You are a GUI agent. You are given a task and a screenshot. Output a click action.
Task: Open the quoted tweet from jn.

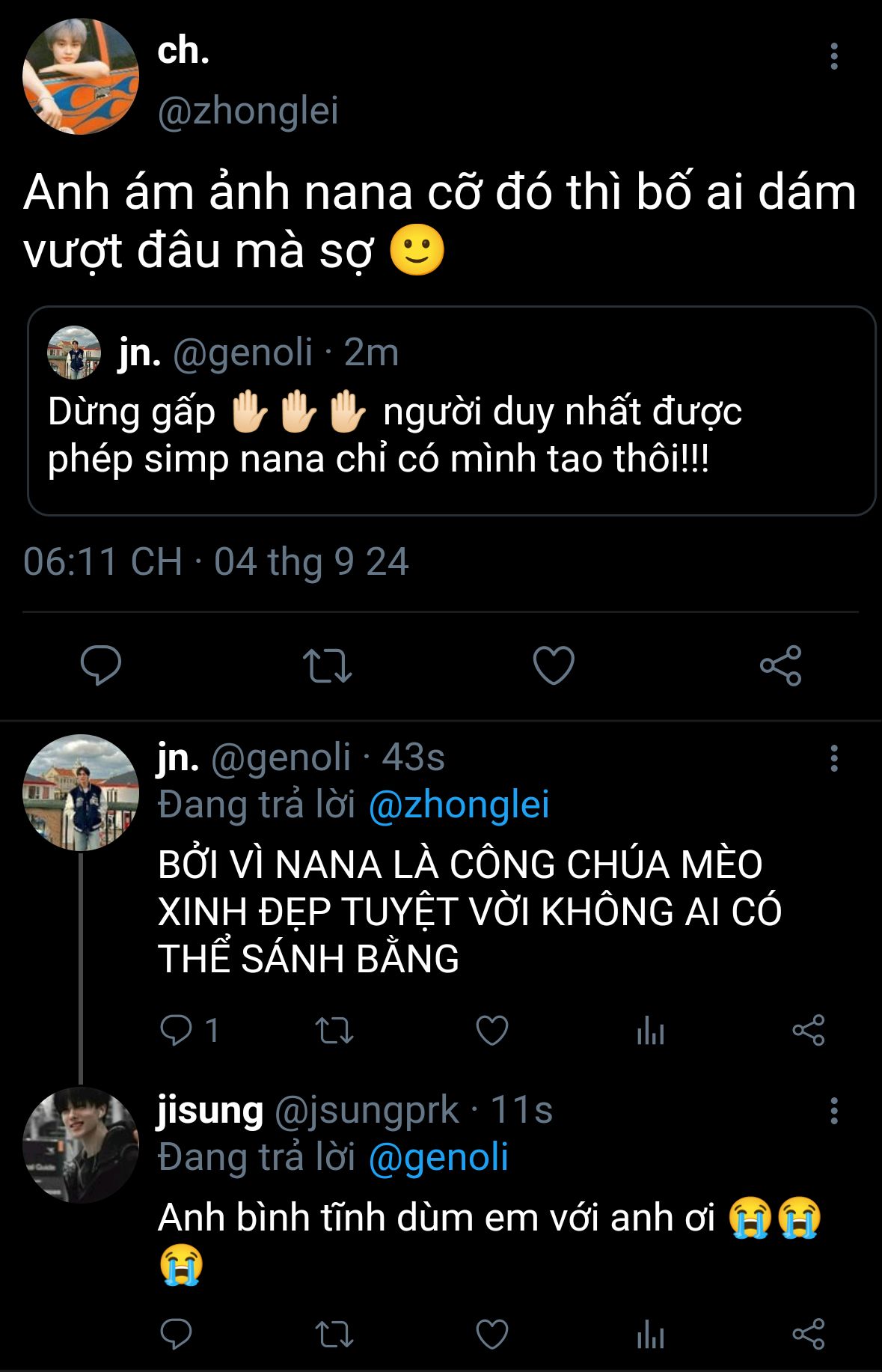pyautogui.click(x=451, y=411)
